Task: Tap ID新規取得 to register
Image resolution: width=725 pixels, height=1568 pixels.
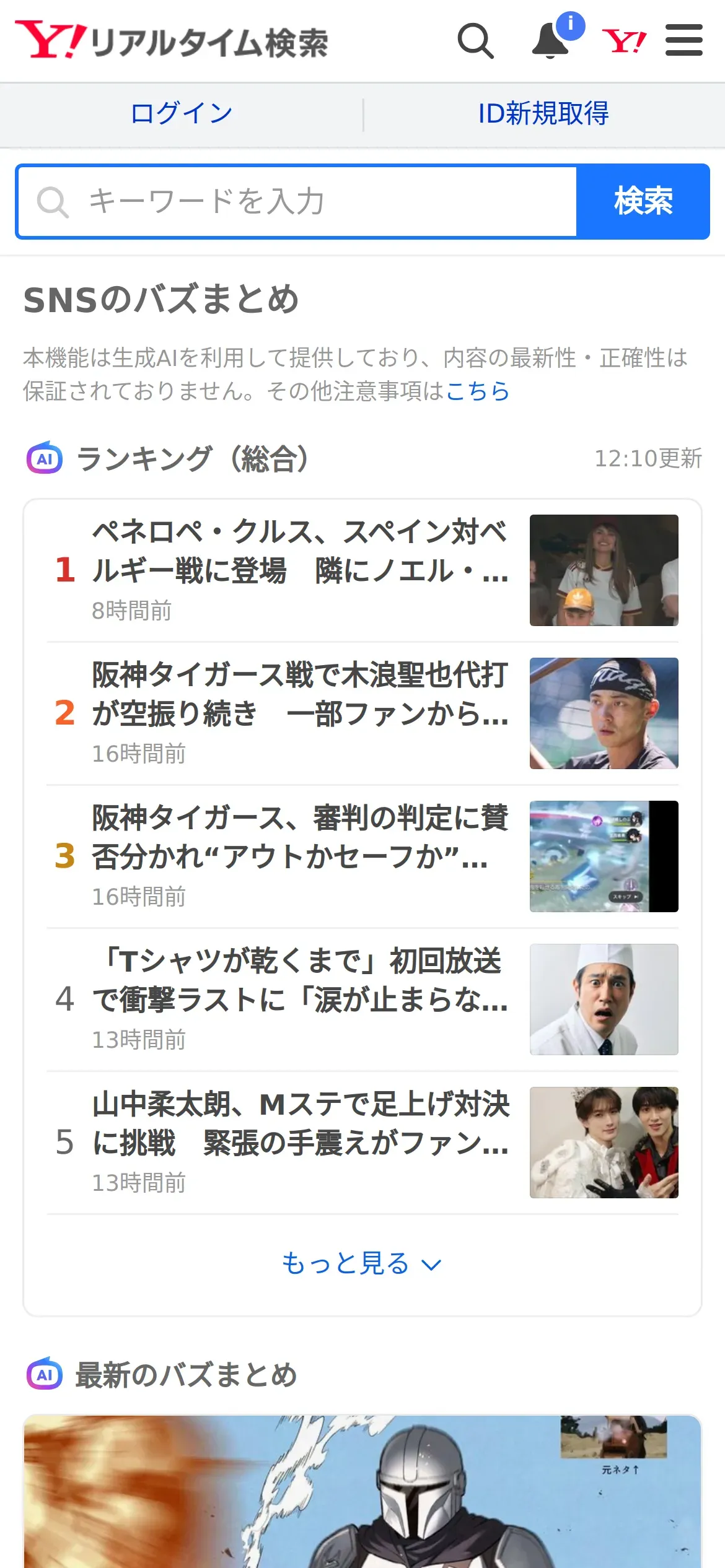Action: 543,114
